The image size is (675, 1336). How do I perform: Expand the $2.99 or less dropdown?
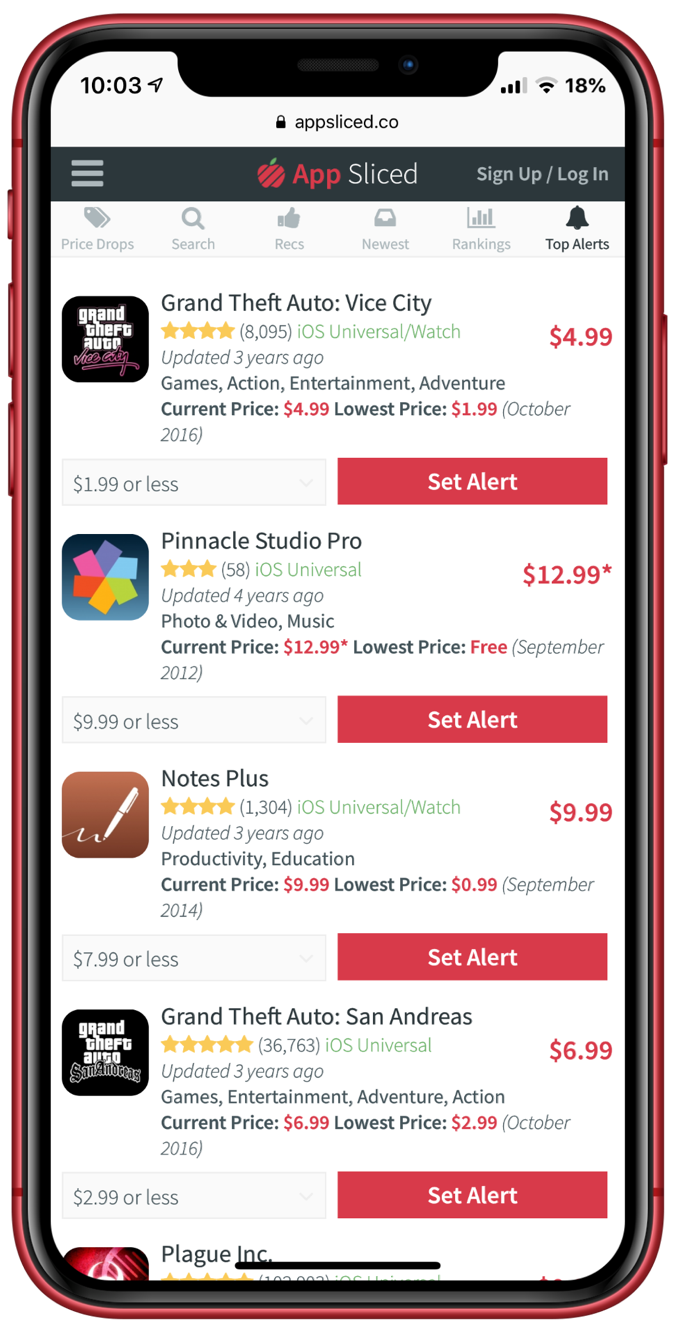point(194,1197)
